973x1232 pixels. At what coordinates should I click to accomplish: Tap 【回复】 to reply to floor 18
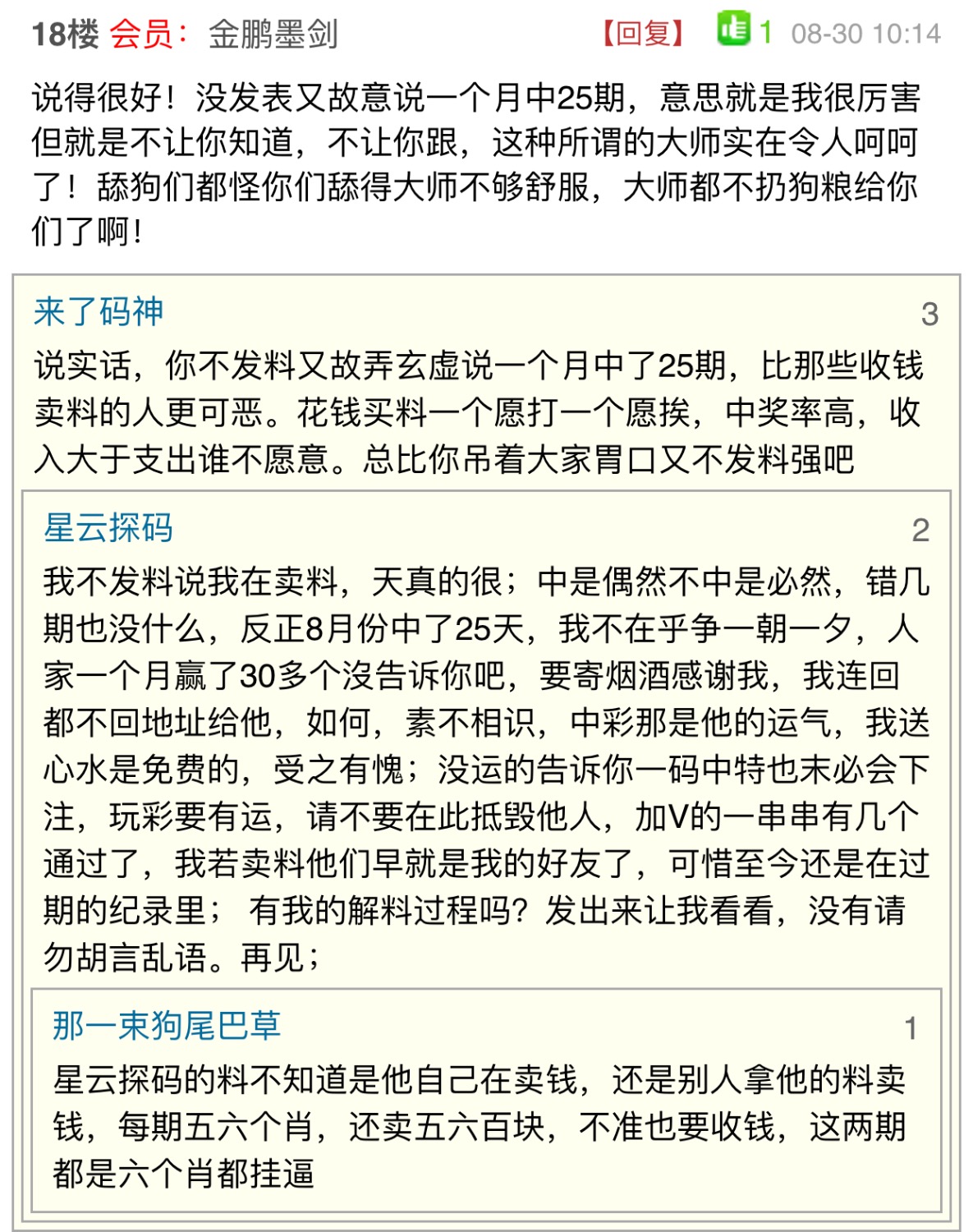click(643, 34)
